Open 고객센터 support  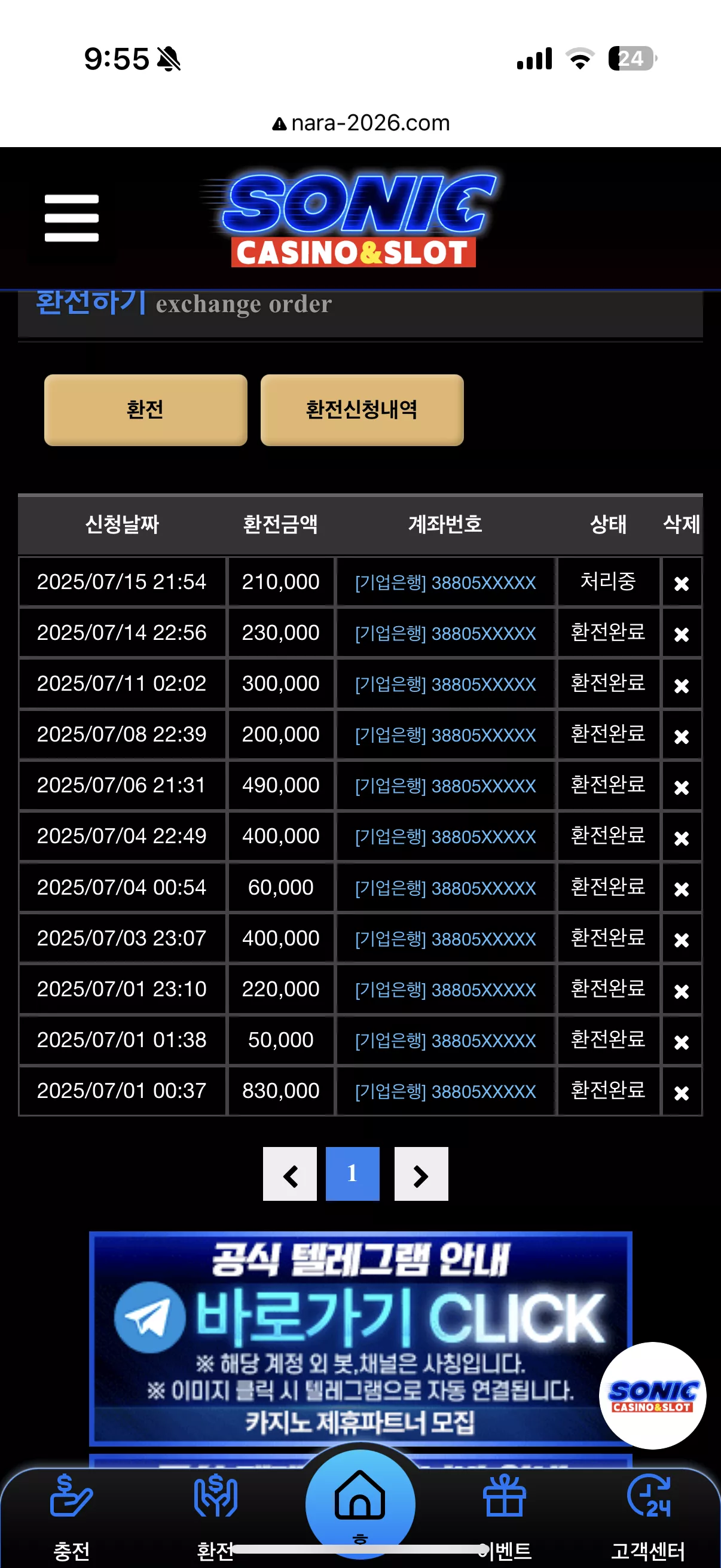coord(648,1515)
